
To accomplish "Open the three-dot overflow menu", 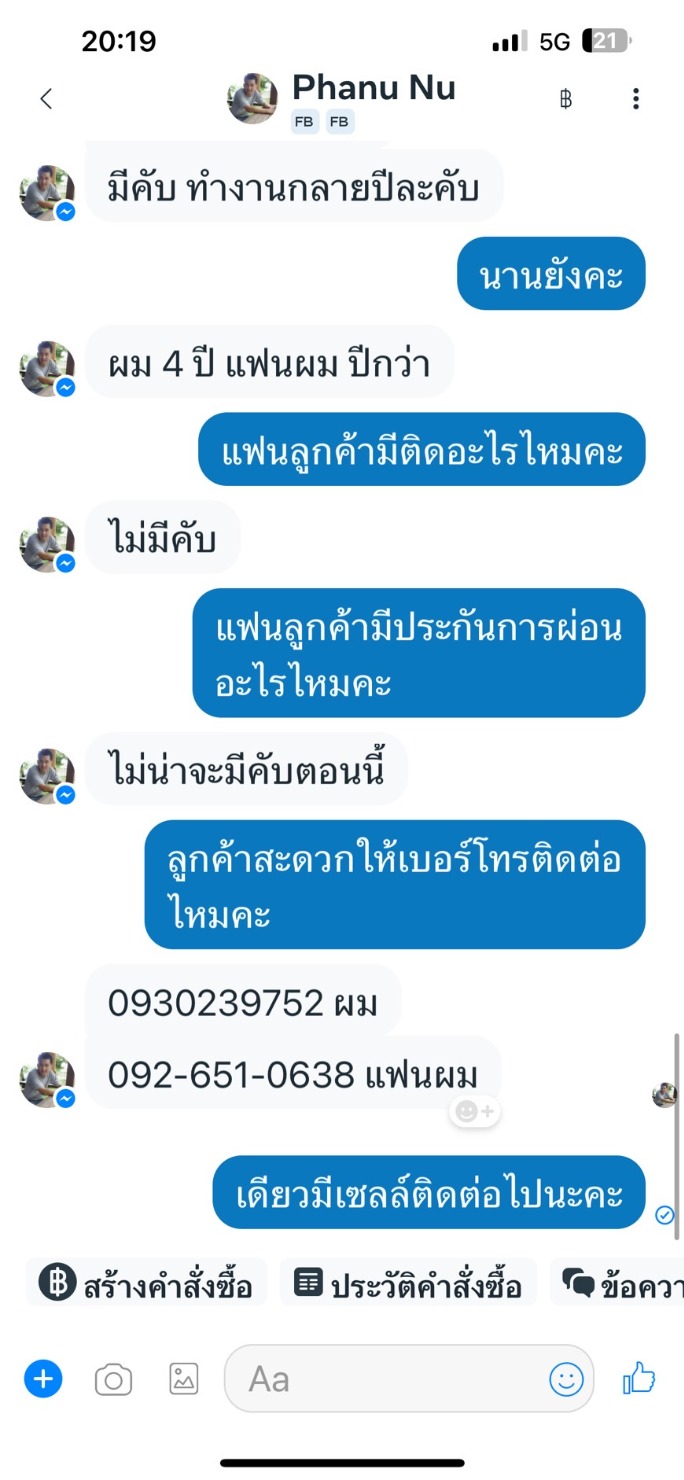I will point(636,98).
